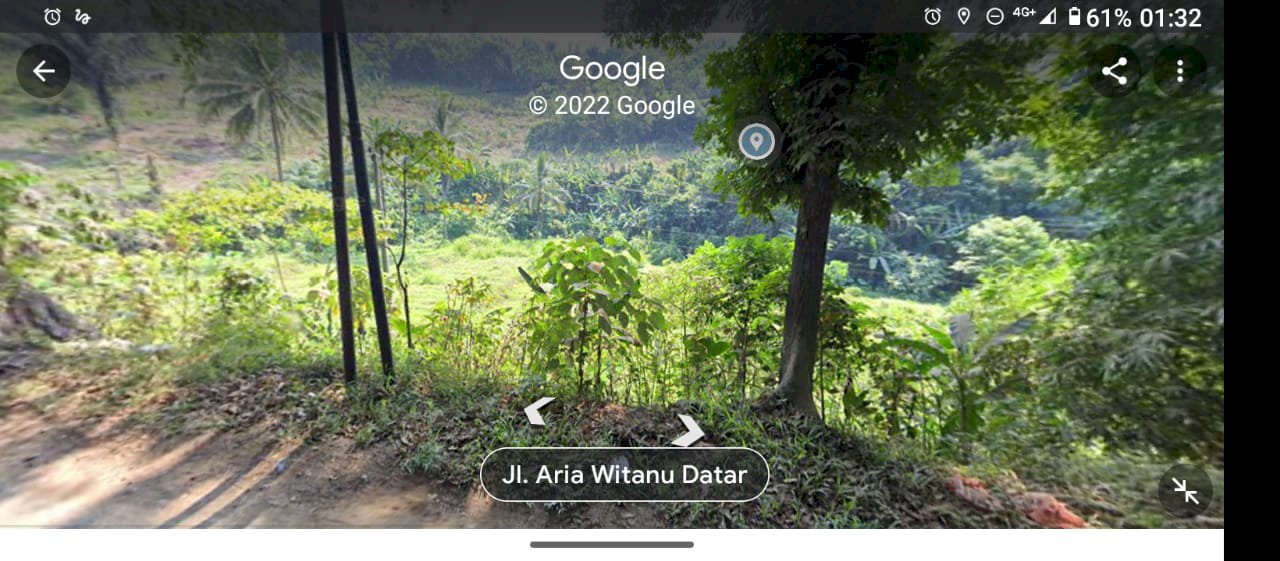Collapse the fullscreen Street View

(x=1185, y=491)
